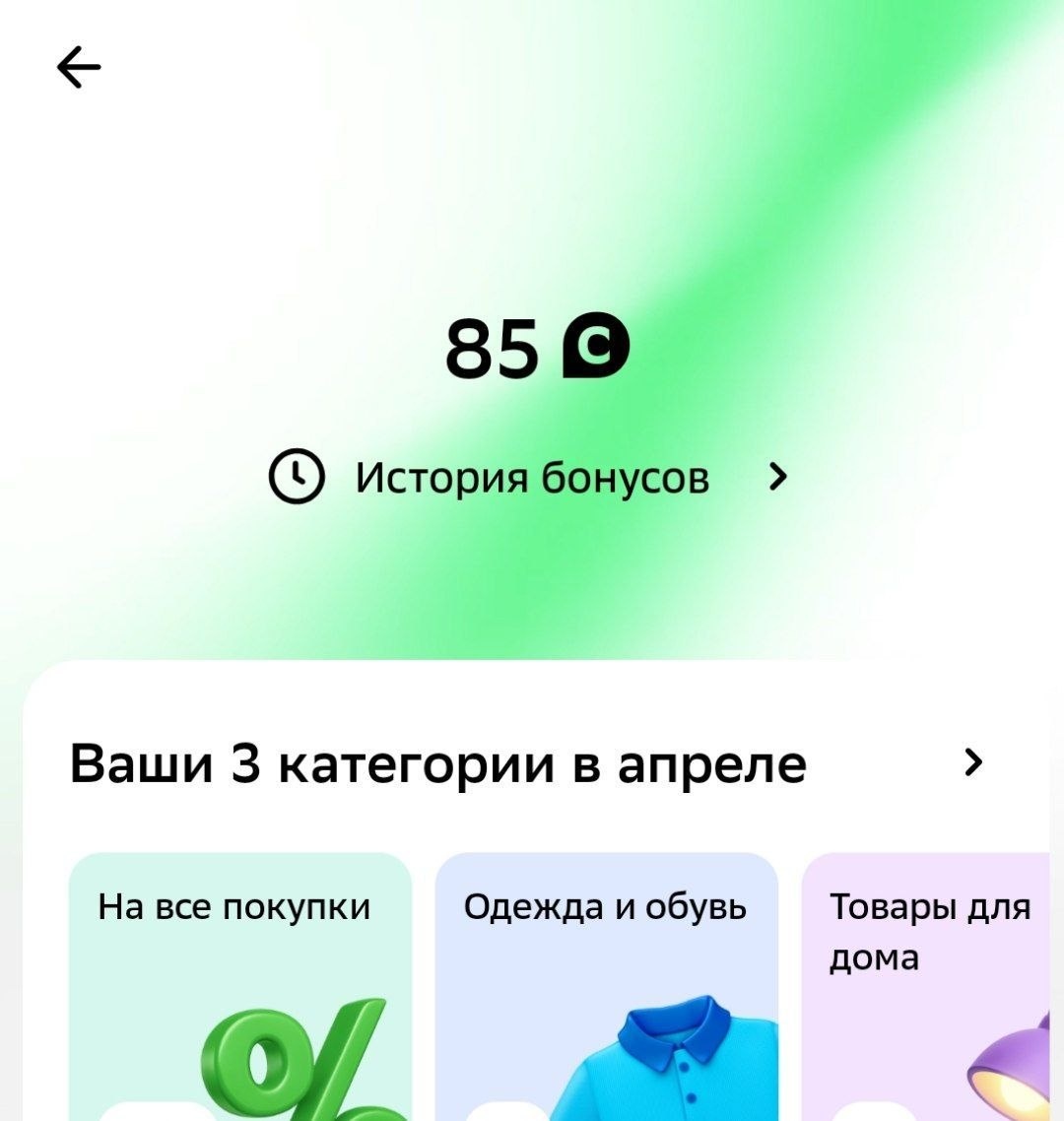
Task: Click the categories panel for April
Action: (532, 887)
